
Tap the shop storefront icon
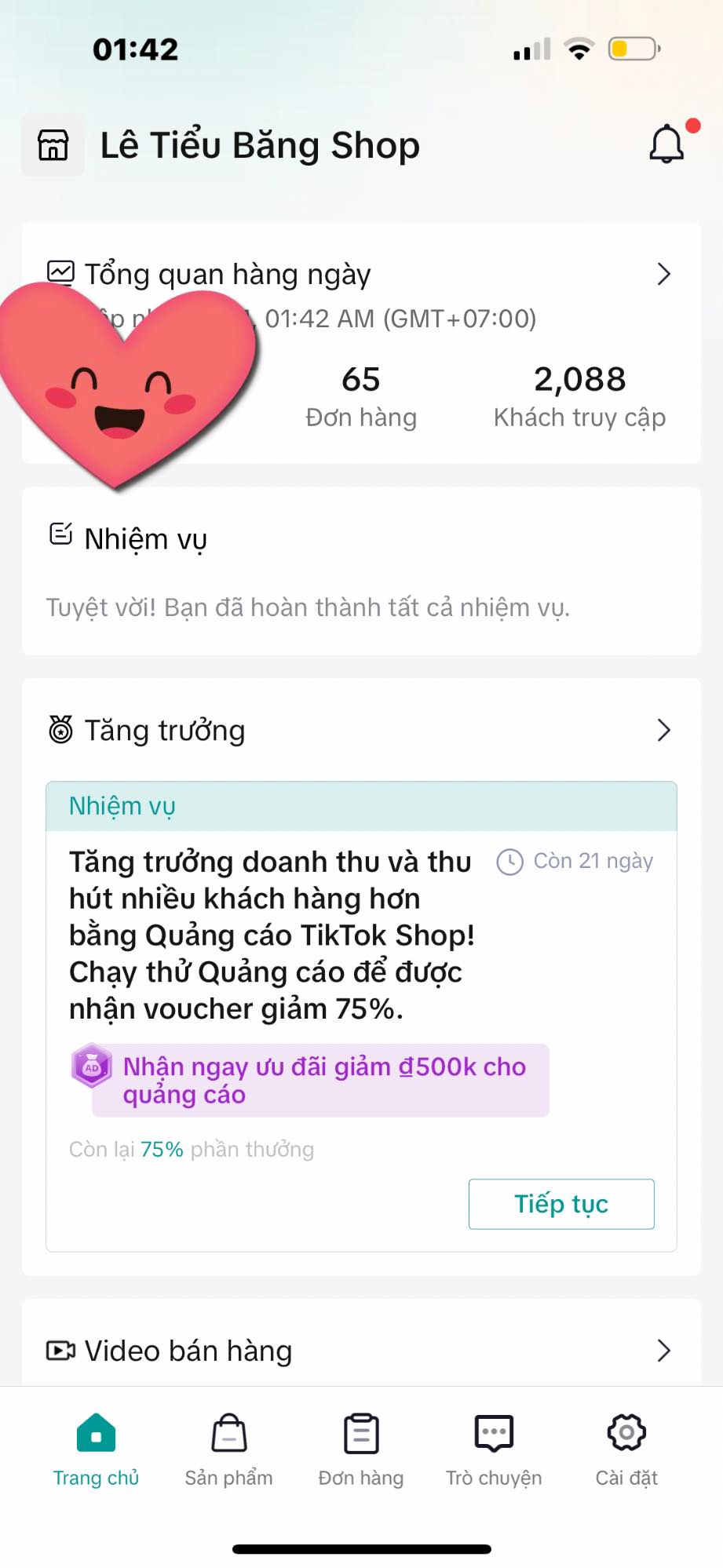tap(53, 145)
